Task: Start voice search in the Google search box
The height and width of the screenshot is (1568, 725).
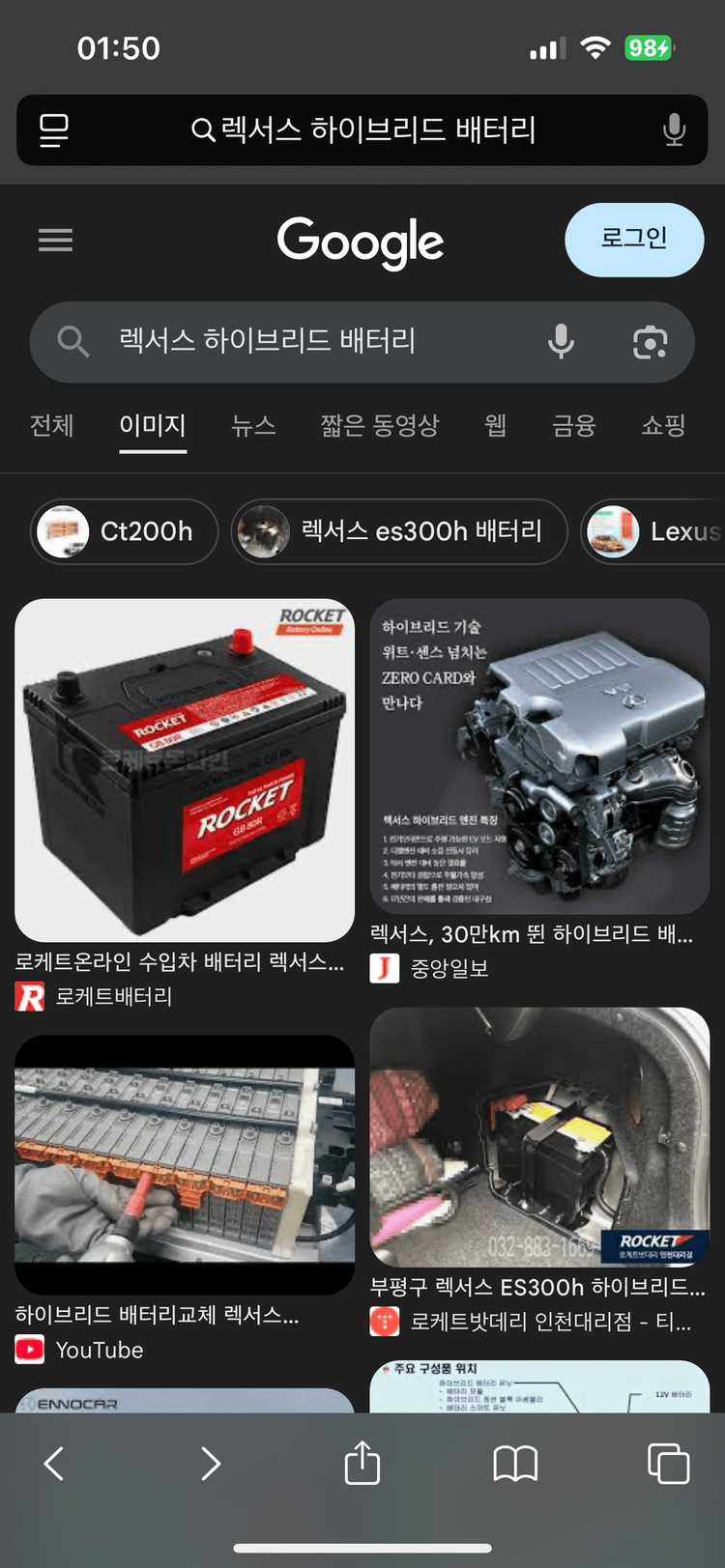Action: (561, 342)
